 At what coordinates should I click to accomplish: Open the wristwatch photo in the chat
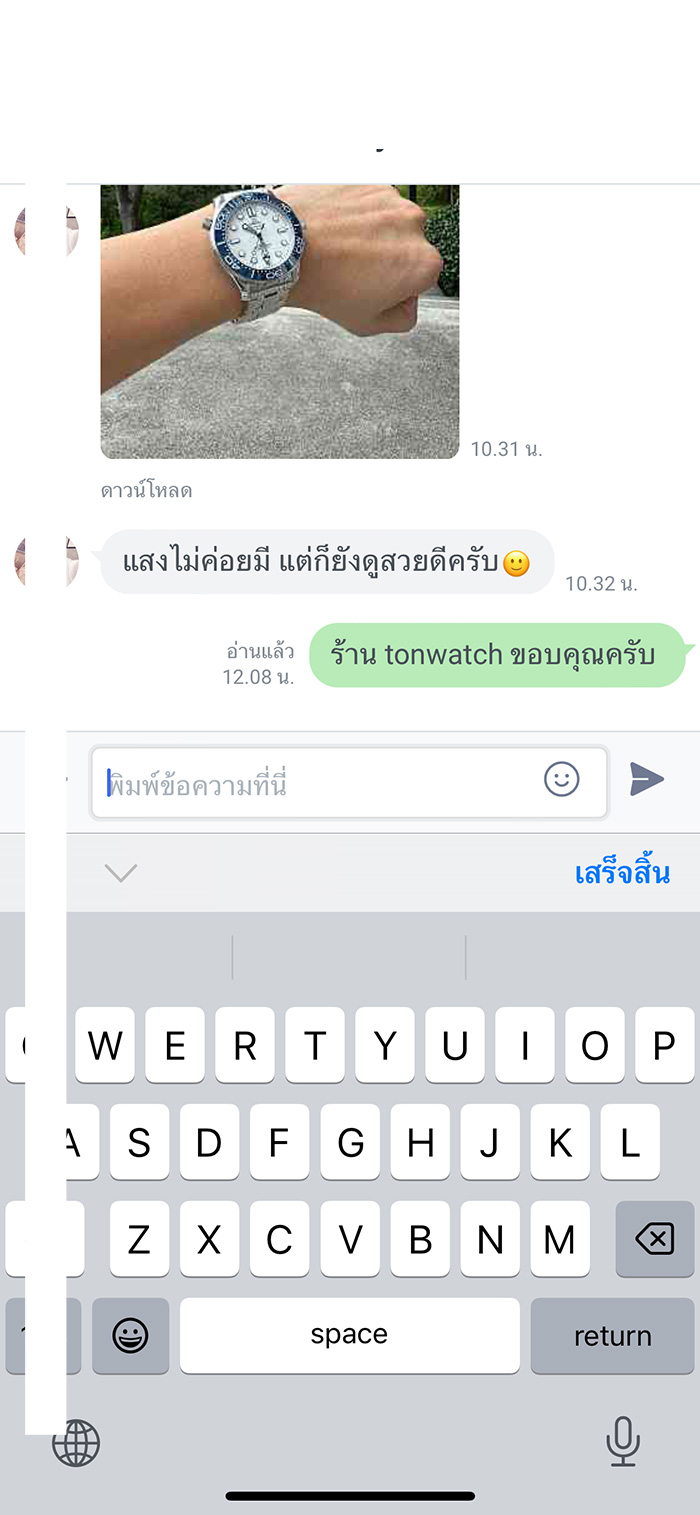pos(280,320)
